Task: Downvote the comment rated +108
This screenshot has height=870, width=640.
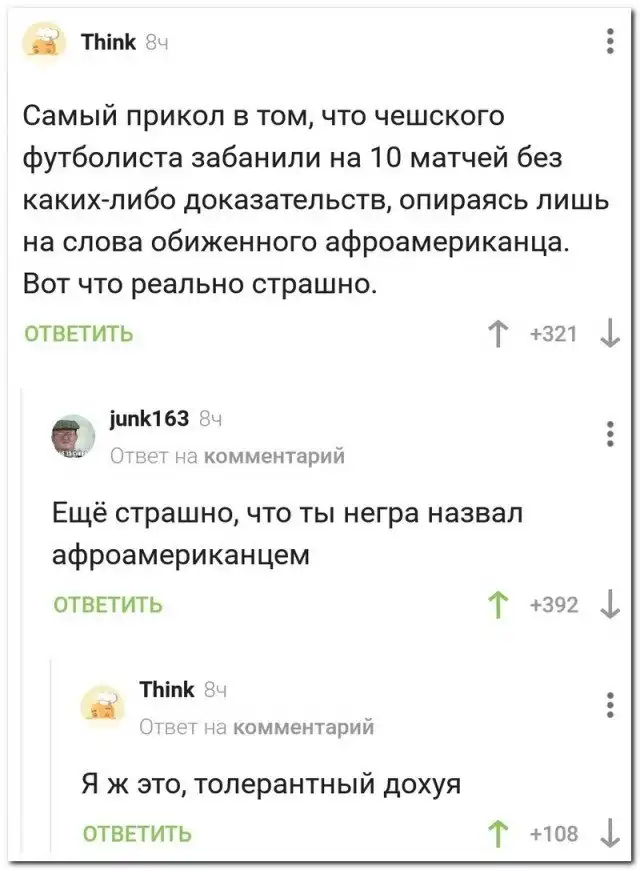Action: (x=611, y=831)
